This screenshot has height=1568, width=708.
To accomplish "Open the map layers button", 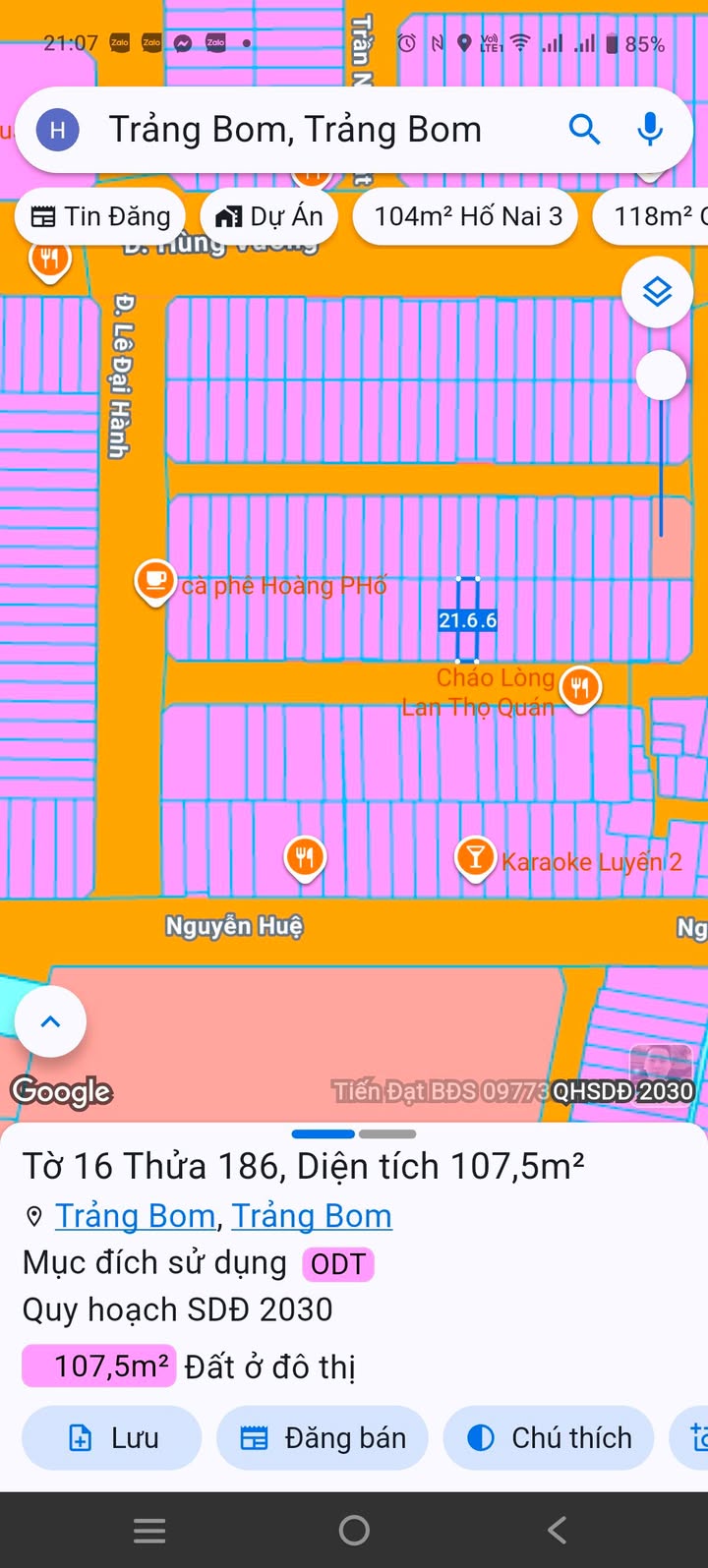I will 657,292.
